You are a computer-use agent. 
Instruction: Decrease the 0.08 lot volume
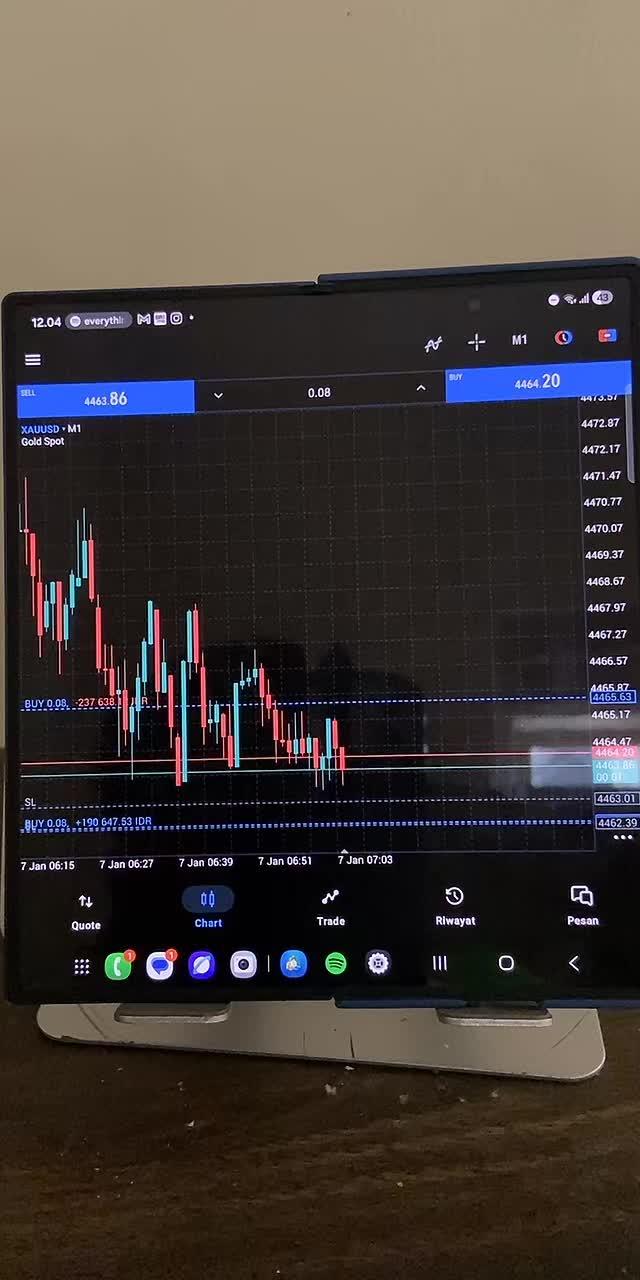[218, 395]
